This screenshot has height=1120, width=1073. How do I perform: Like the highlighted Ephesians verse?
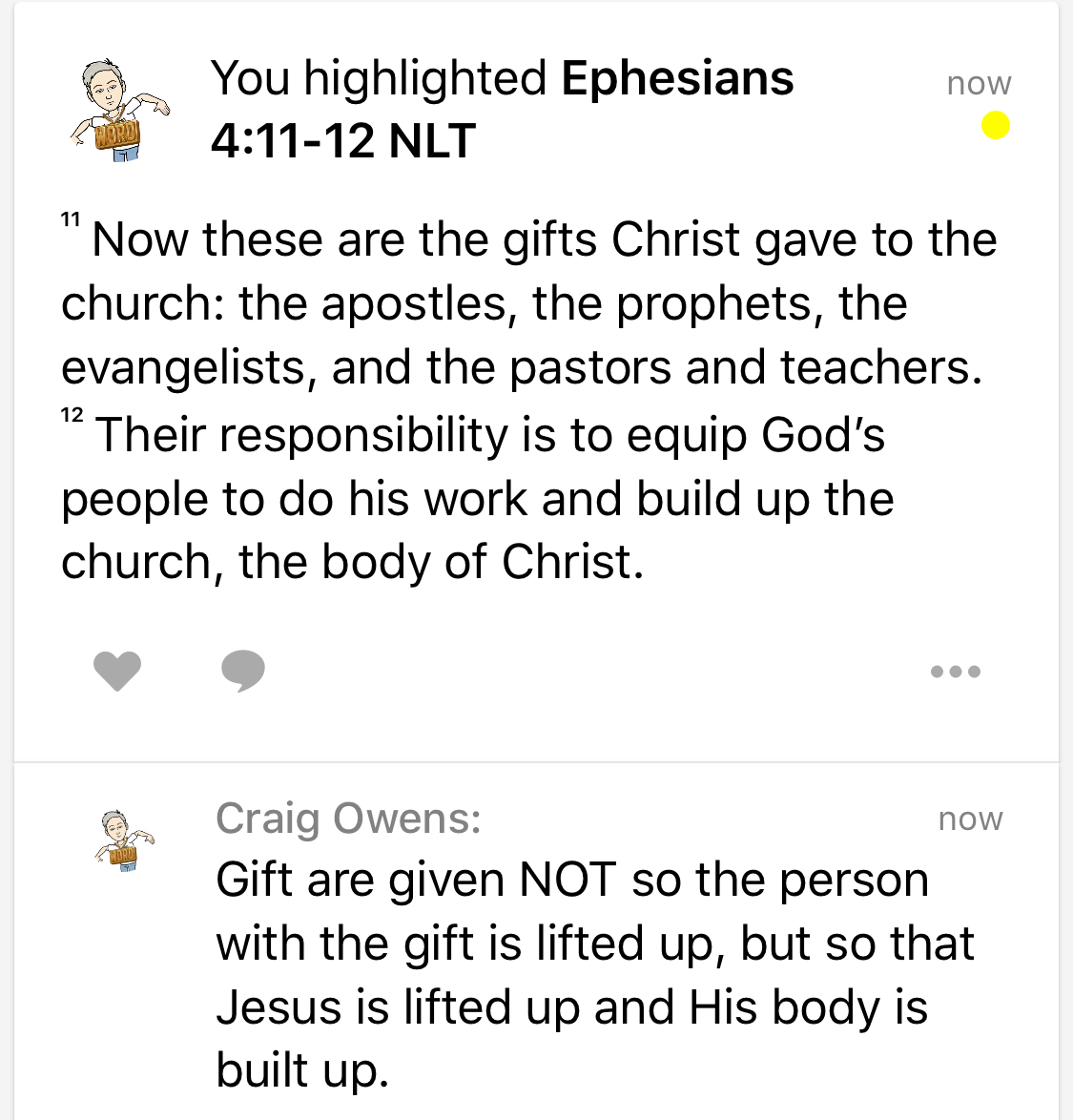(x=117, y=671)
